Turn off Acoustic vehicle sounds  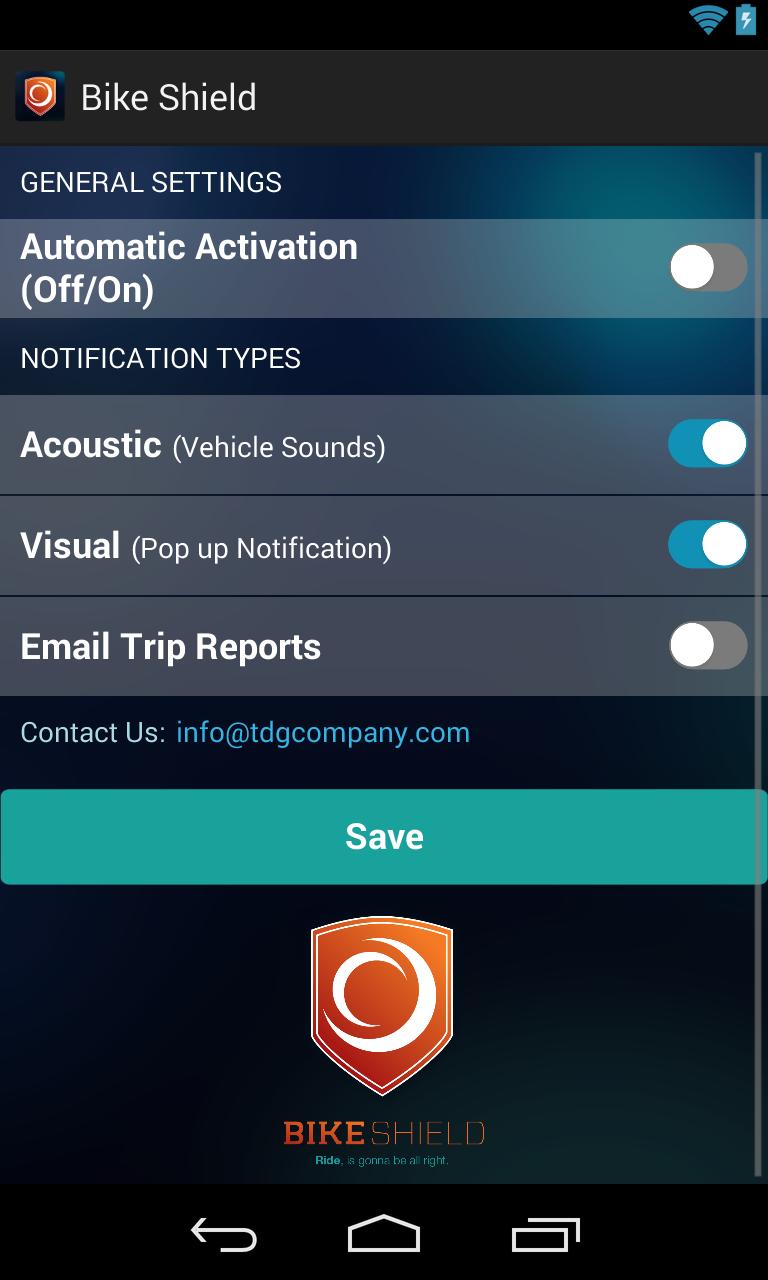click(x=708, y=443)
